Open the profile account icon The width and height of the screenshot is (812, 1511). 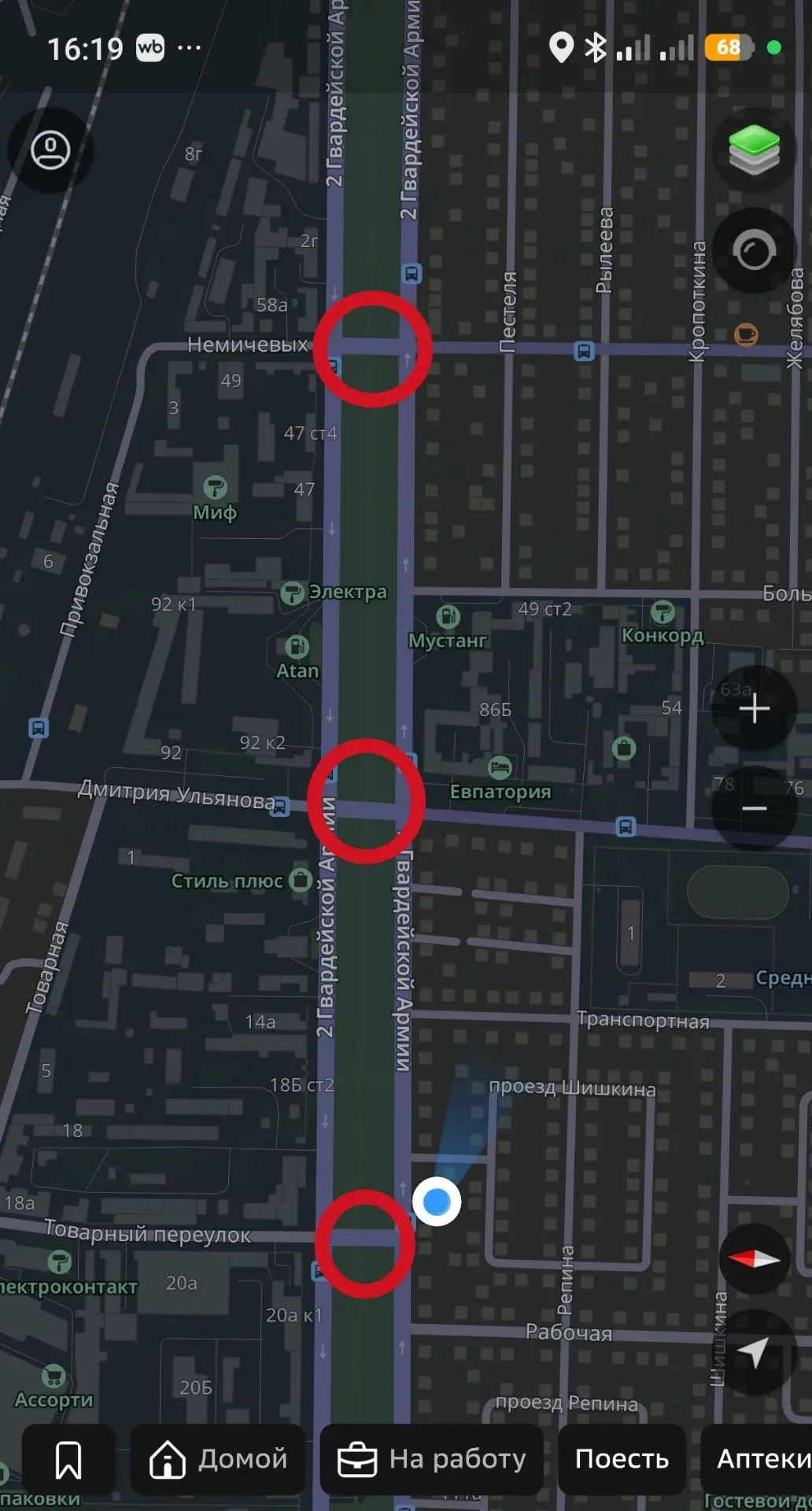(x=50, y=150)
